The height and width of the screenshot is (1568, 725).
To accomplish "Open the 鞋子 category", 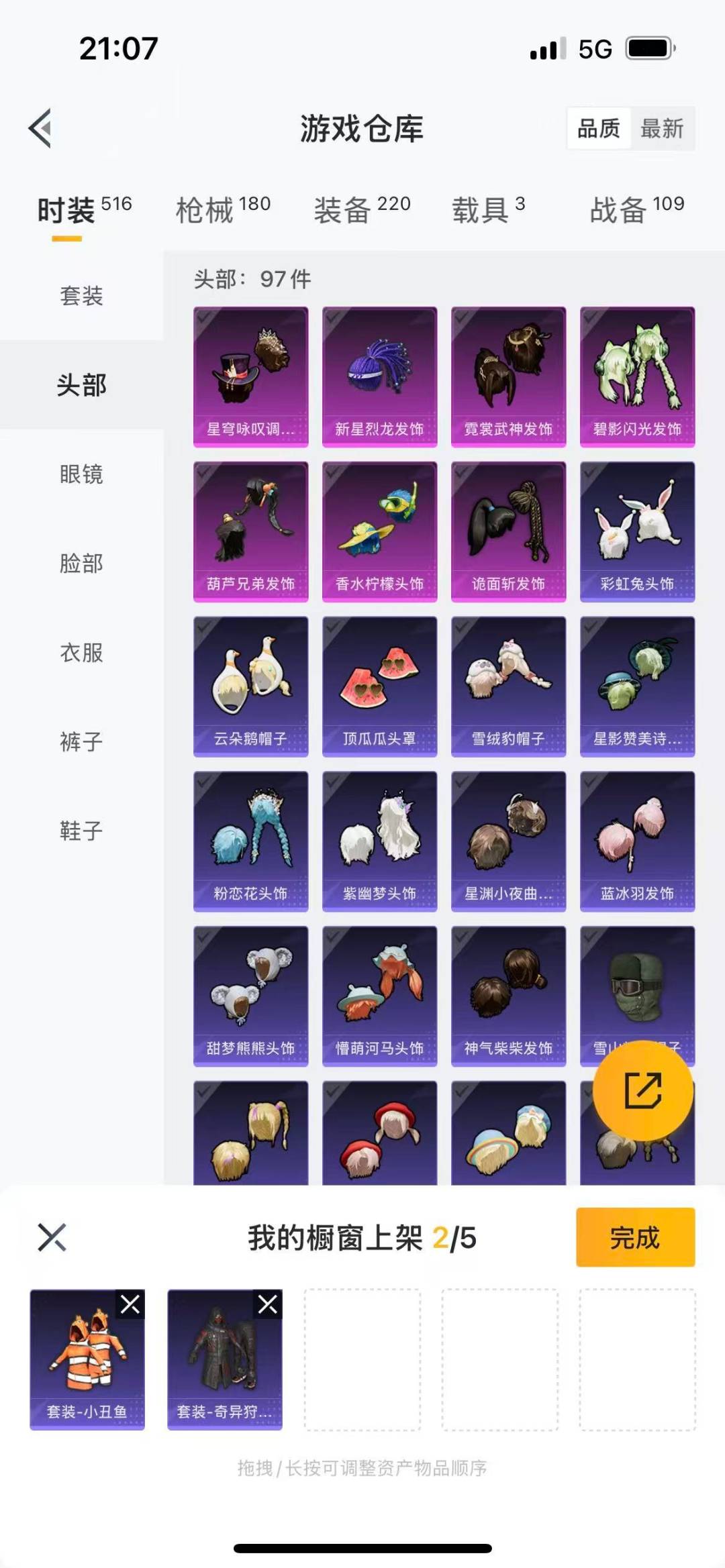I will (81, 831).
